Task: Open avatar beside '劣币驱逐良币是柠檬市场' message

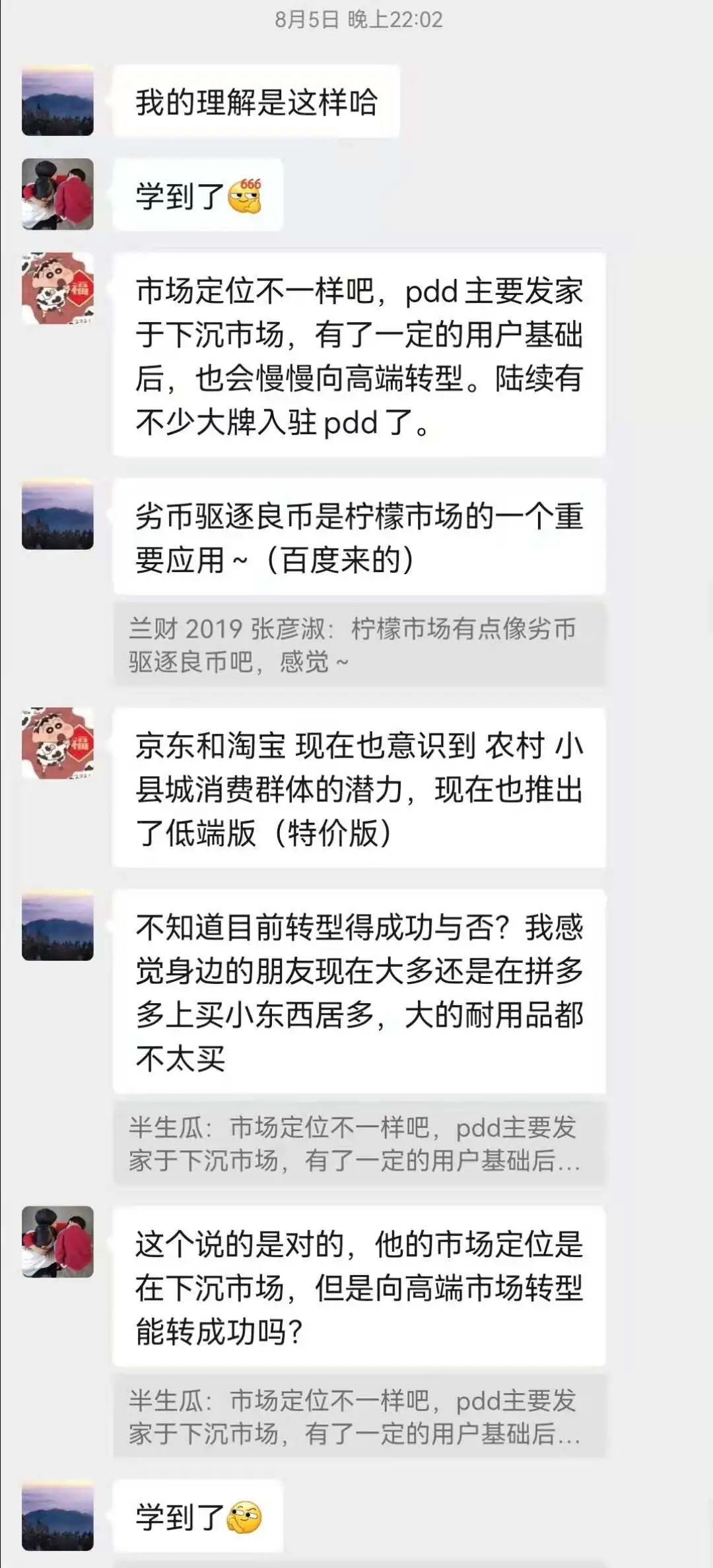Action: pos(57,515)
